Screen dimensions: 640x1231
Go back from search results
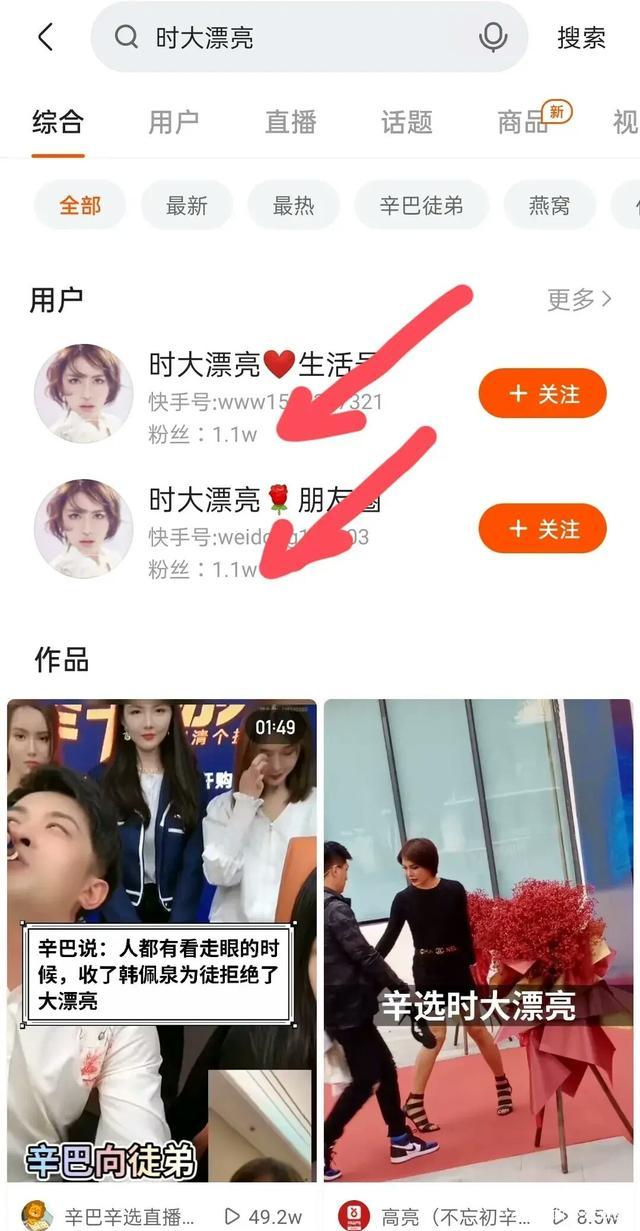pos(45,38)
